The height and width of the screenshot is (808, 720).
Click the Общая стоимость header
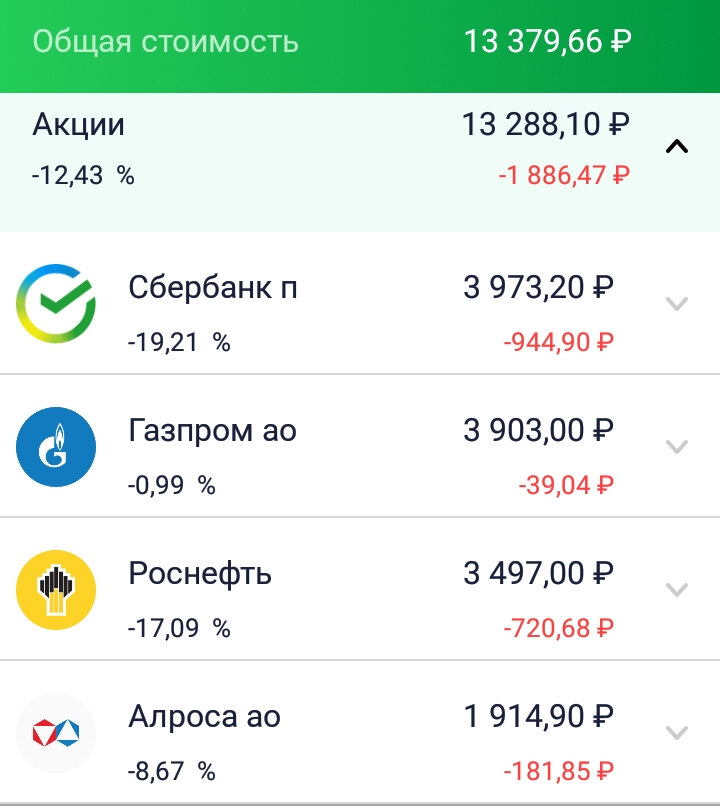point(166,42)
